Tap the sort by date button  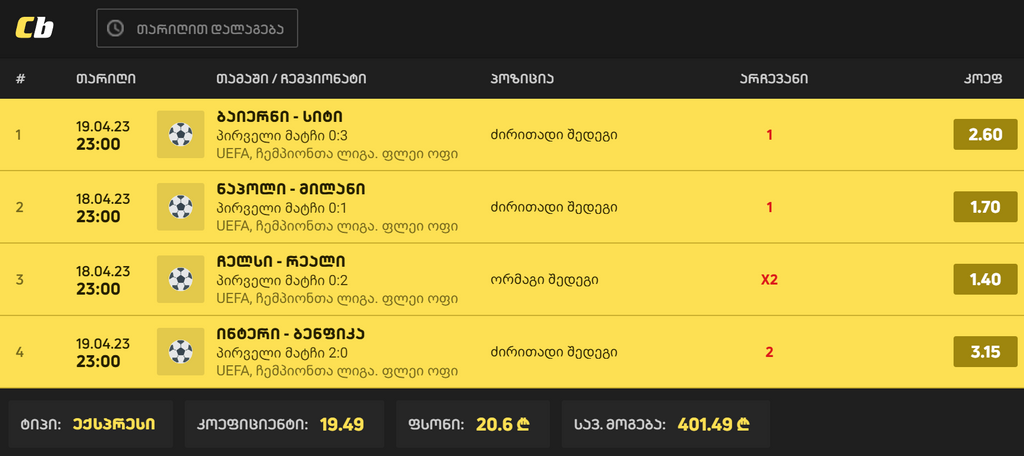point(197,28)
